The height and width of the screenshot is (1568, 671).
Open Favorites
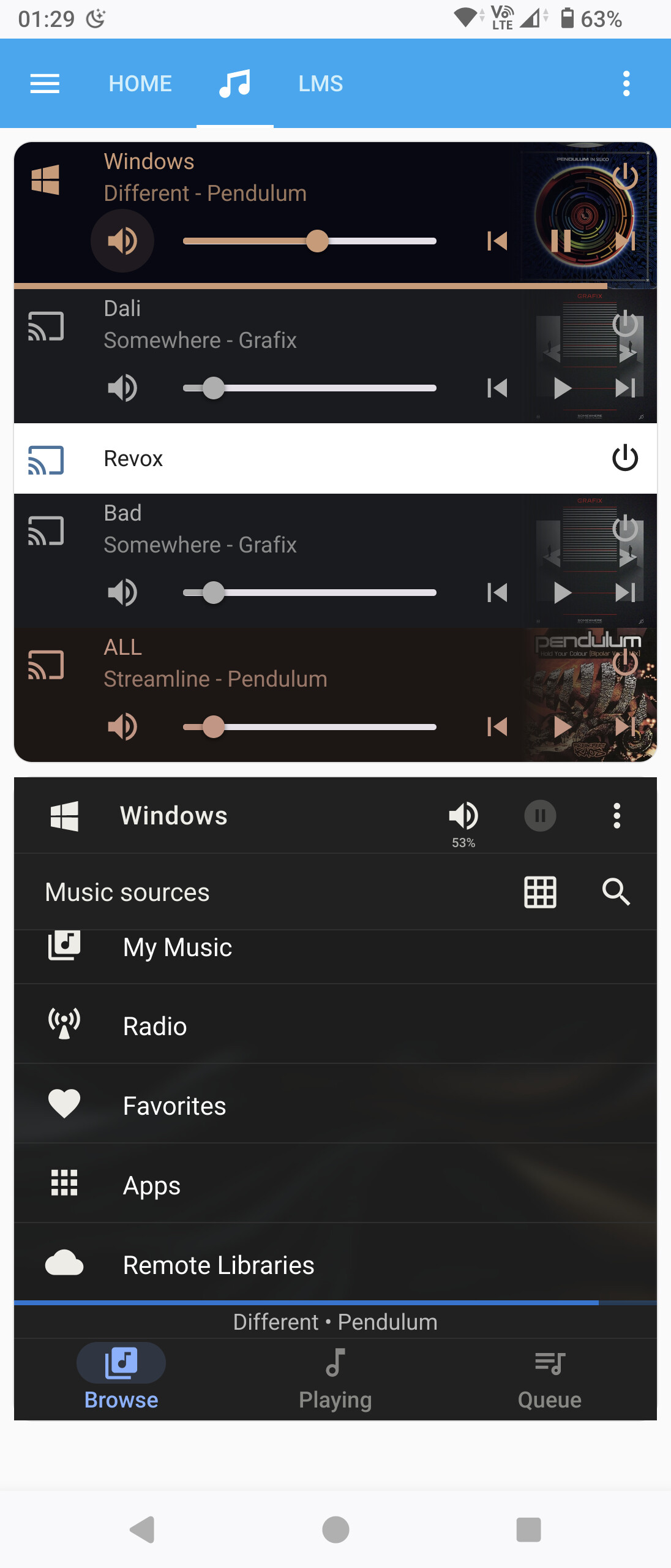tap(174, 1105)
